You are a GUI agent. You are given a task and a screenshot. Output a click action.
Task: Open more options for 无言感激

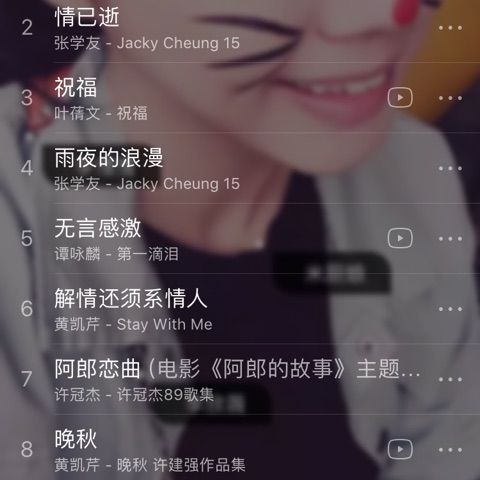pyautogui.click(x=450, y=239)
